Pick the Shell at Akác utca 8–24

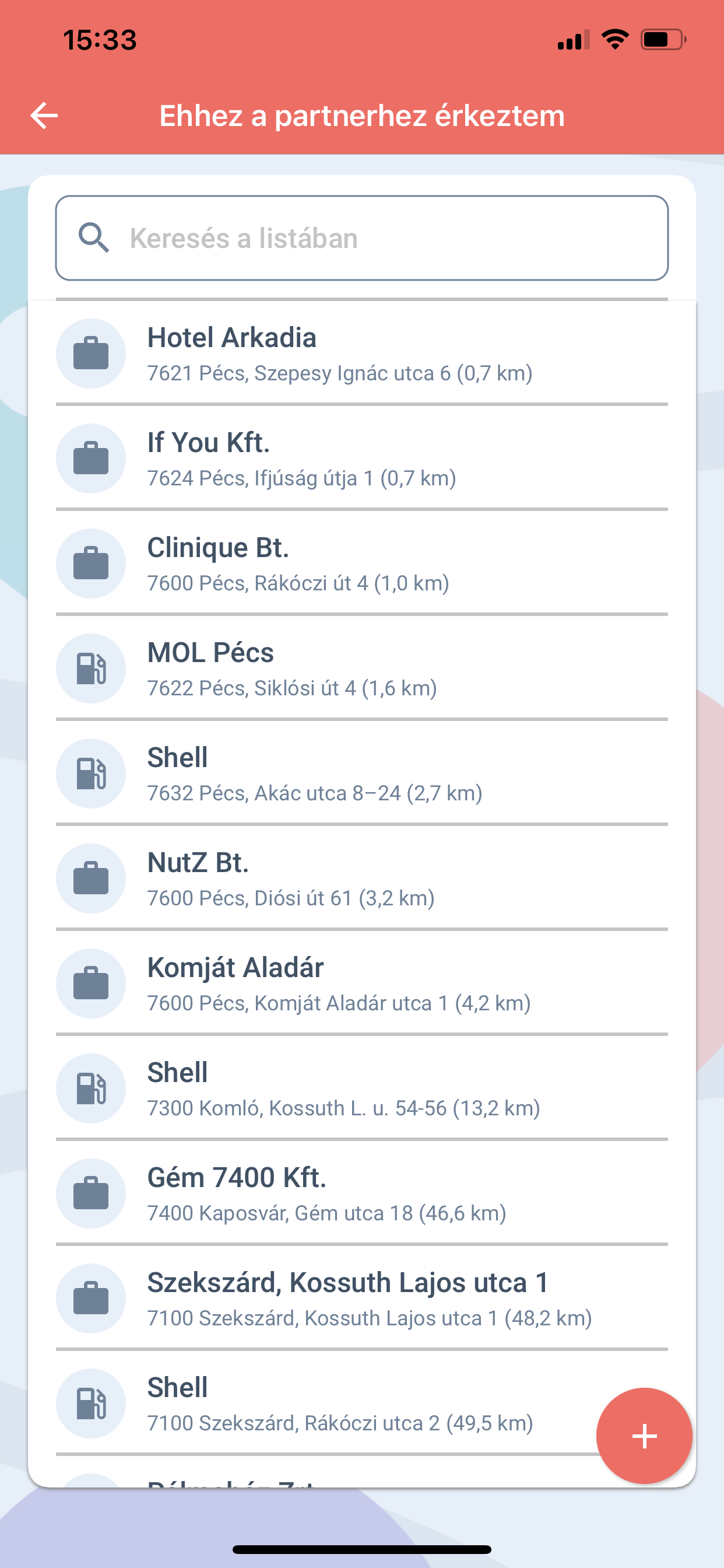[x=362, y=773]
